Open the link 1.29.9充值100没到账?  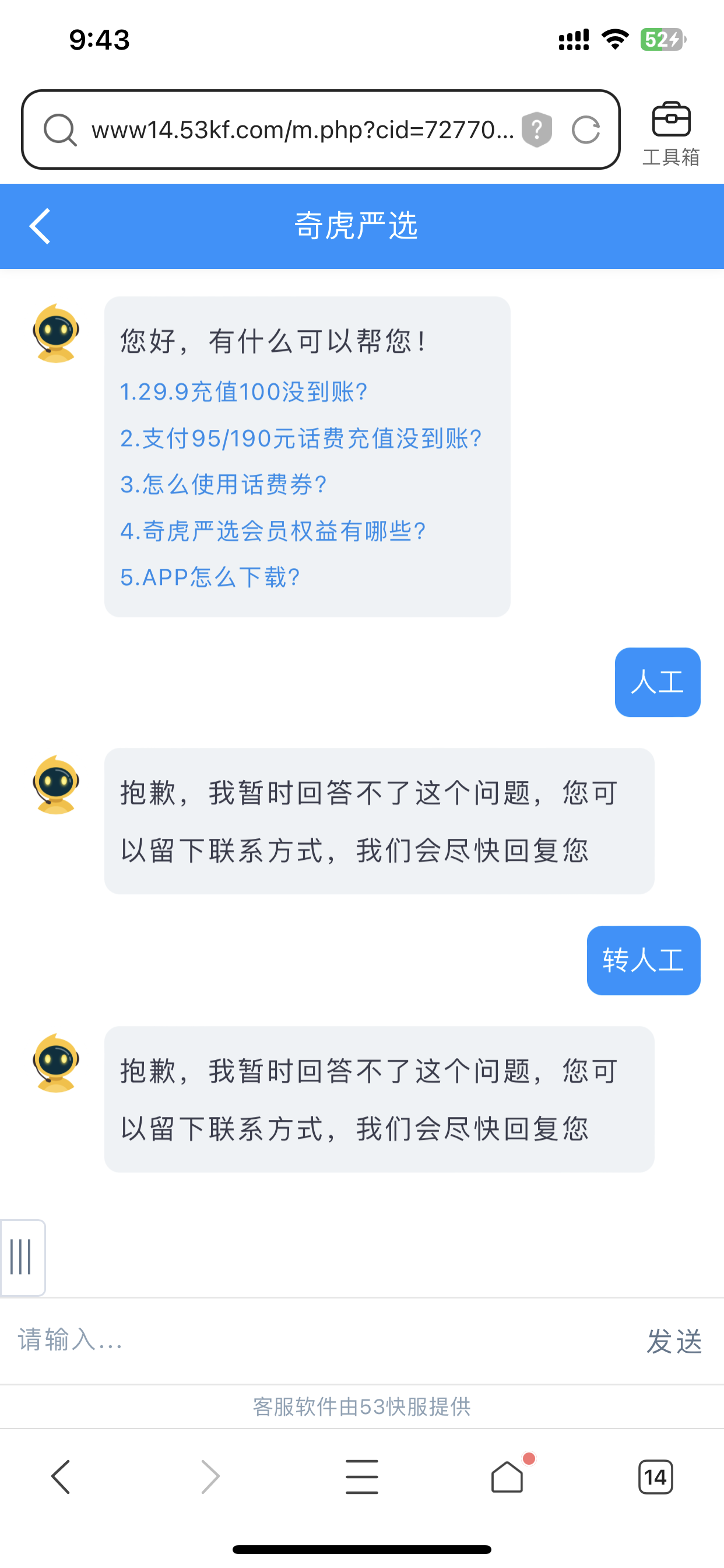pos(243,391)
